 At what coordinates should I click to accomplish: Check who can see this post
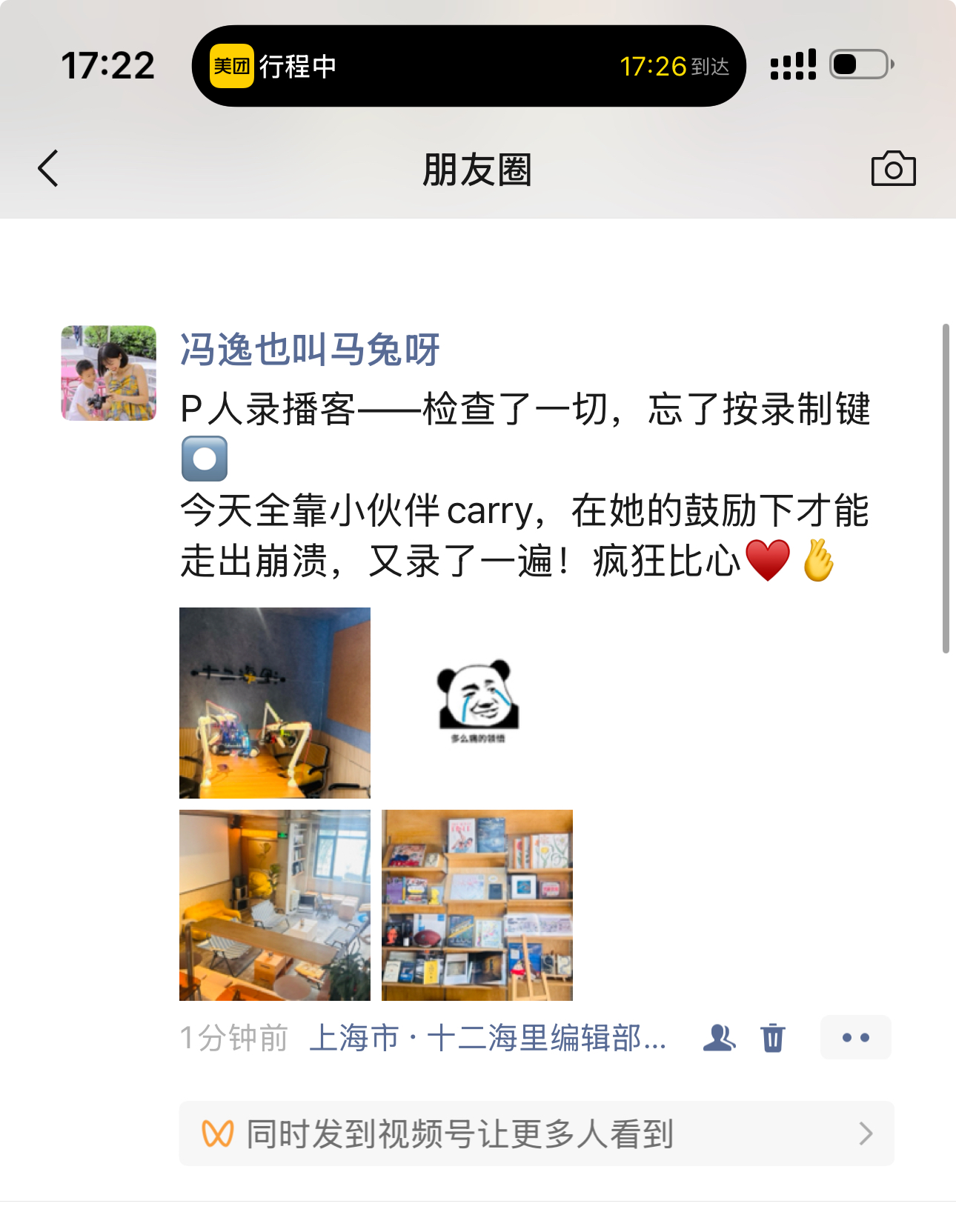coord(719,1038)
